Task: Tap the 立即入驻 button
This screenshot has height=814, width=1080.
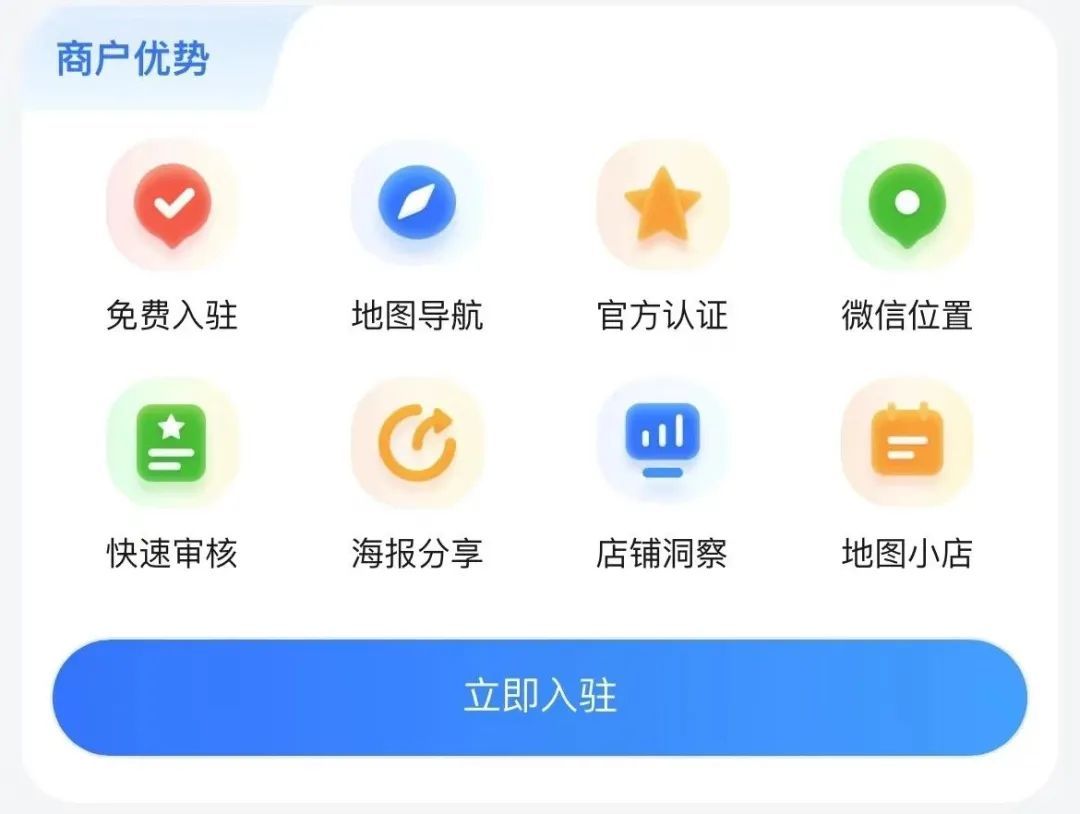Action: pyautogui.click(x=540, y=697)
